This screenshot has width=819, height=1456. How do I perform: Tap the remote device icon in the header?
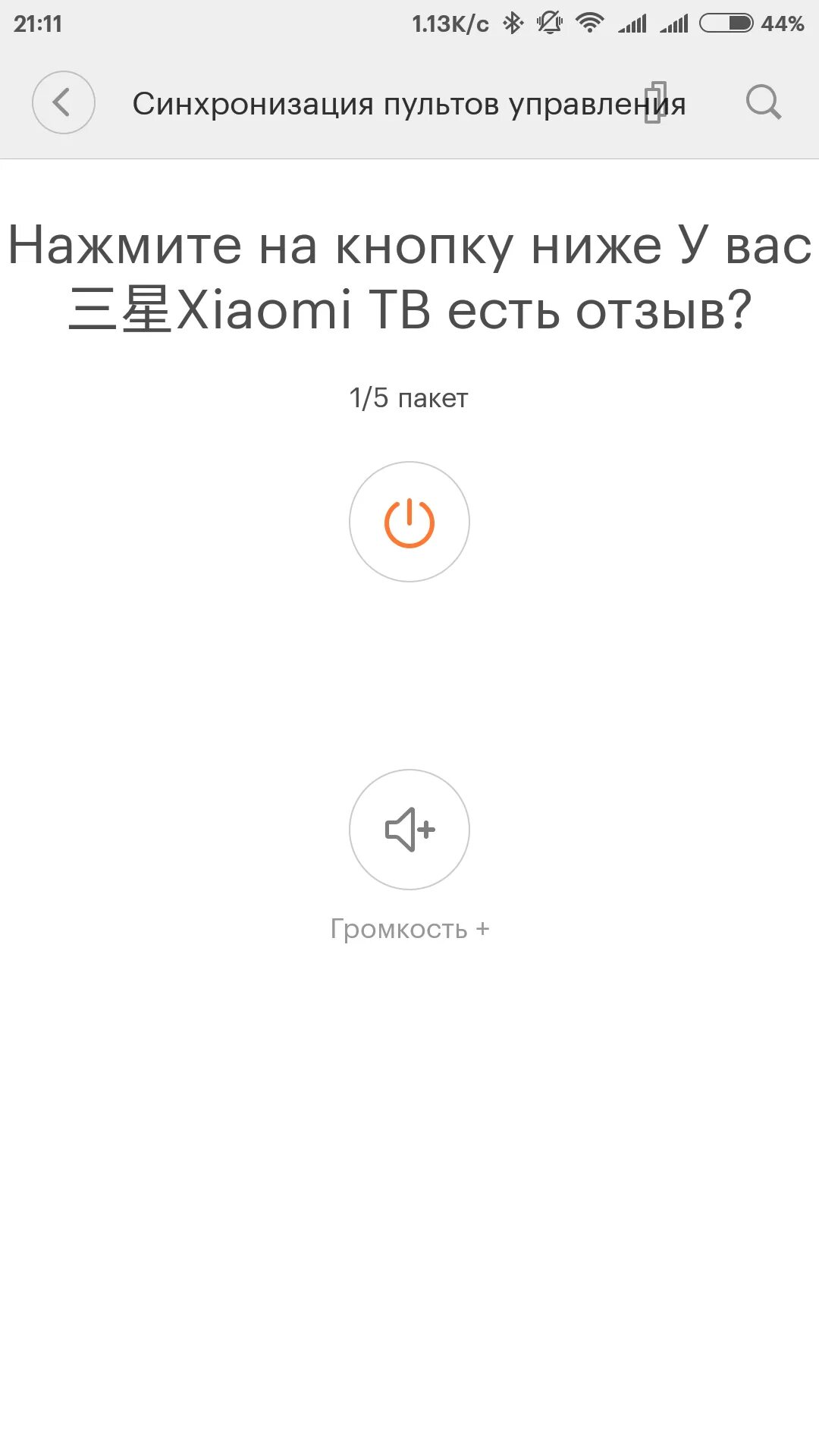(655, 102)
